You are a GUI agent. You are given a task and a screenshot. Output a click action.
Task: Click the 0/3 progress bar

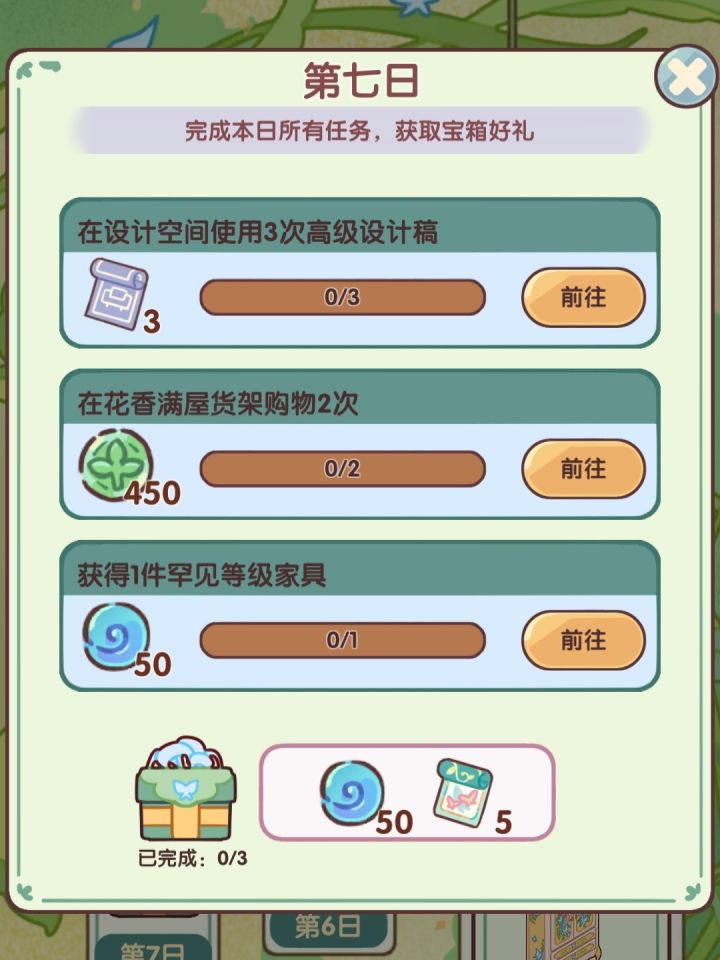pos(341,297)
